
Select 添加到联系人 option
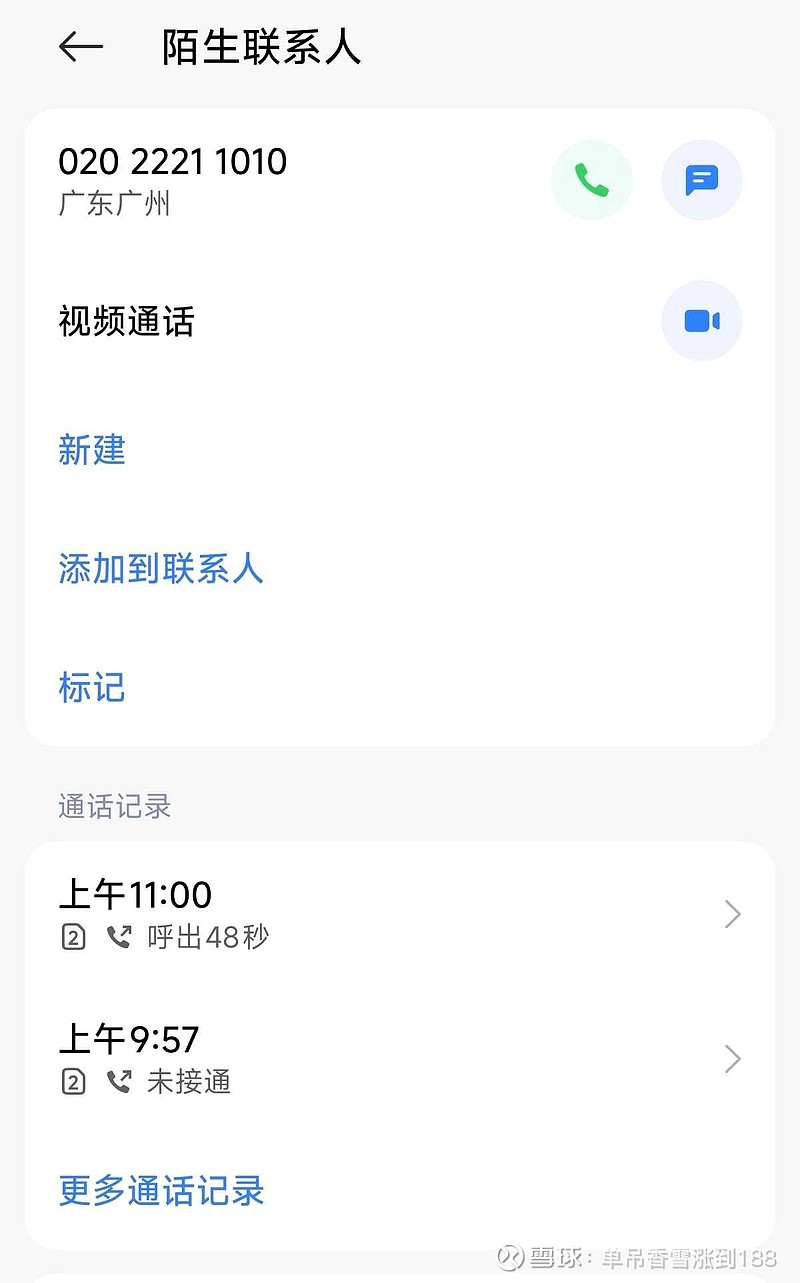(x=161, y=569)
